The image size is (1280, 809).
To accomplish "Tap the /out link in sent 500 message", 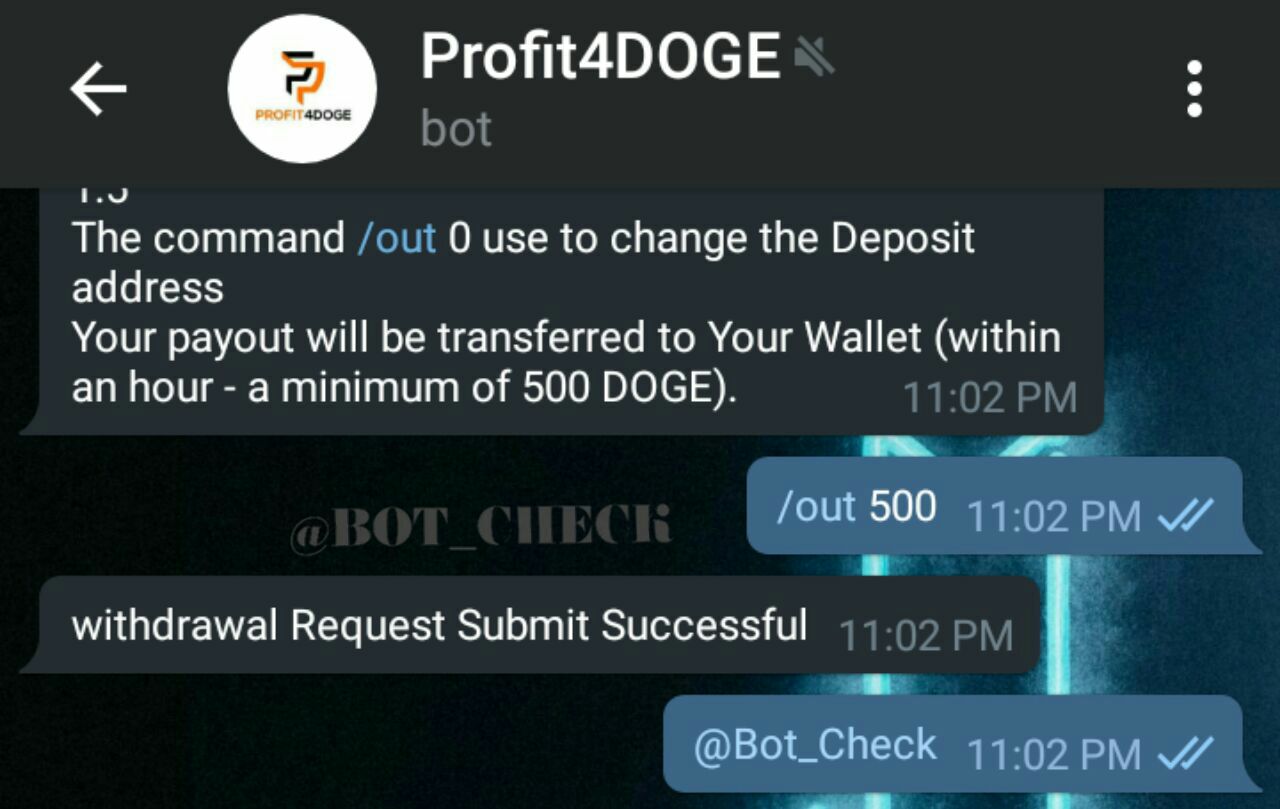I will pyautogui.click(x=816, y=508).
